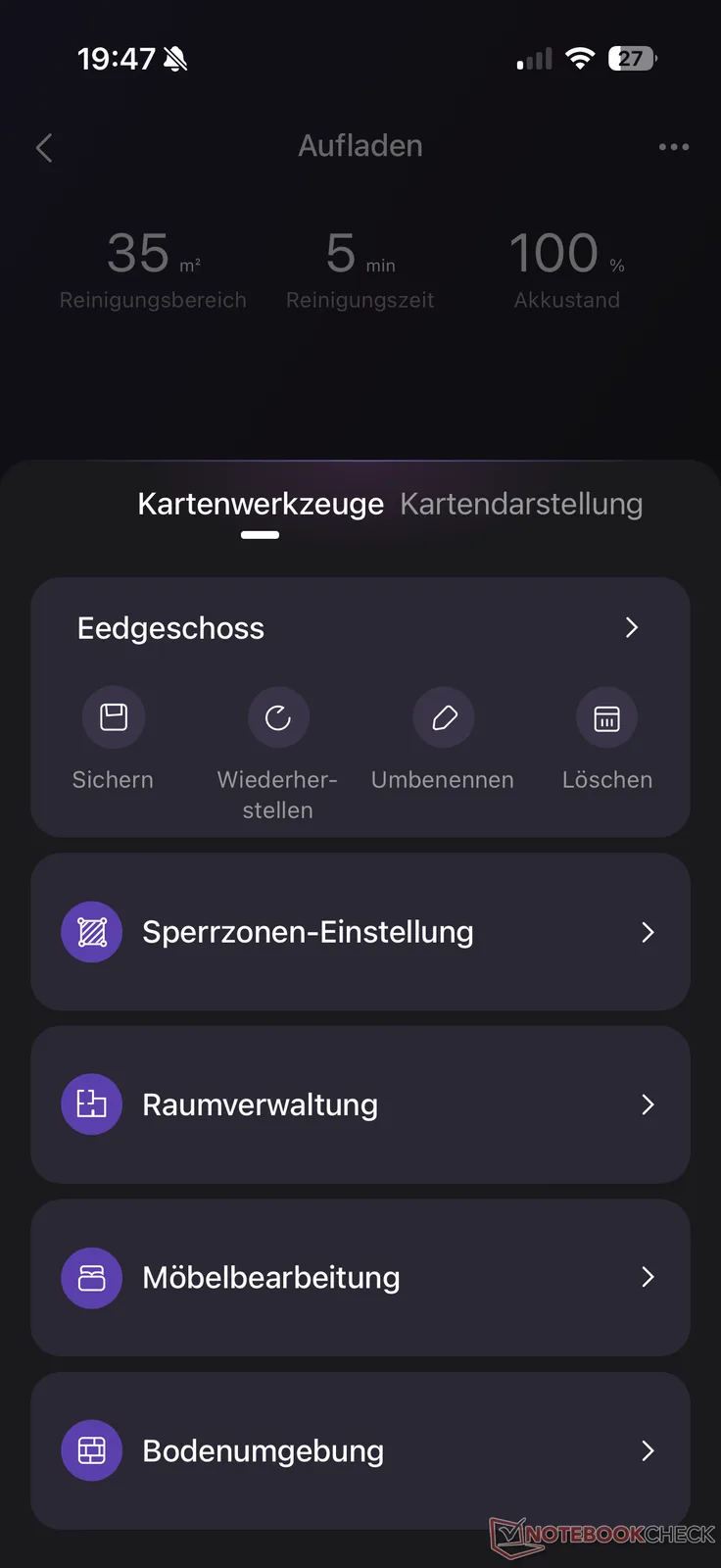Tap Sichern to save the map
721x1568 pixels.
[114, 718]
